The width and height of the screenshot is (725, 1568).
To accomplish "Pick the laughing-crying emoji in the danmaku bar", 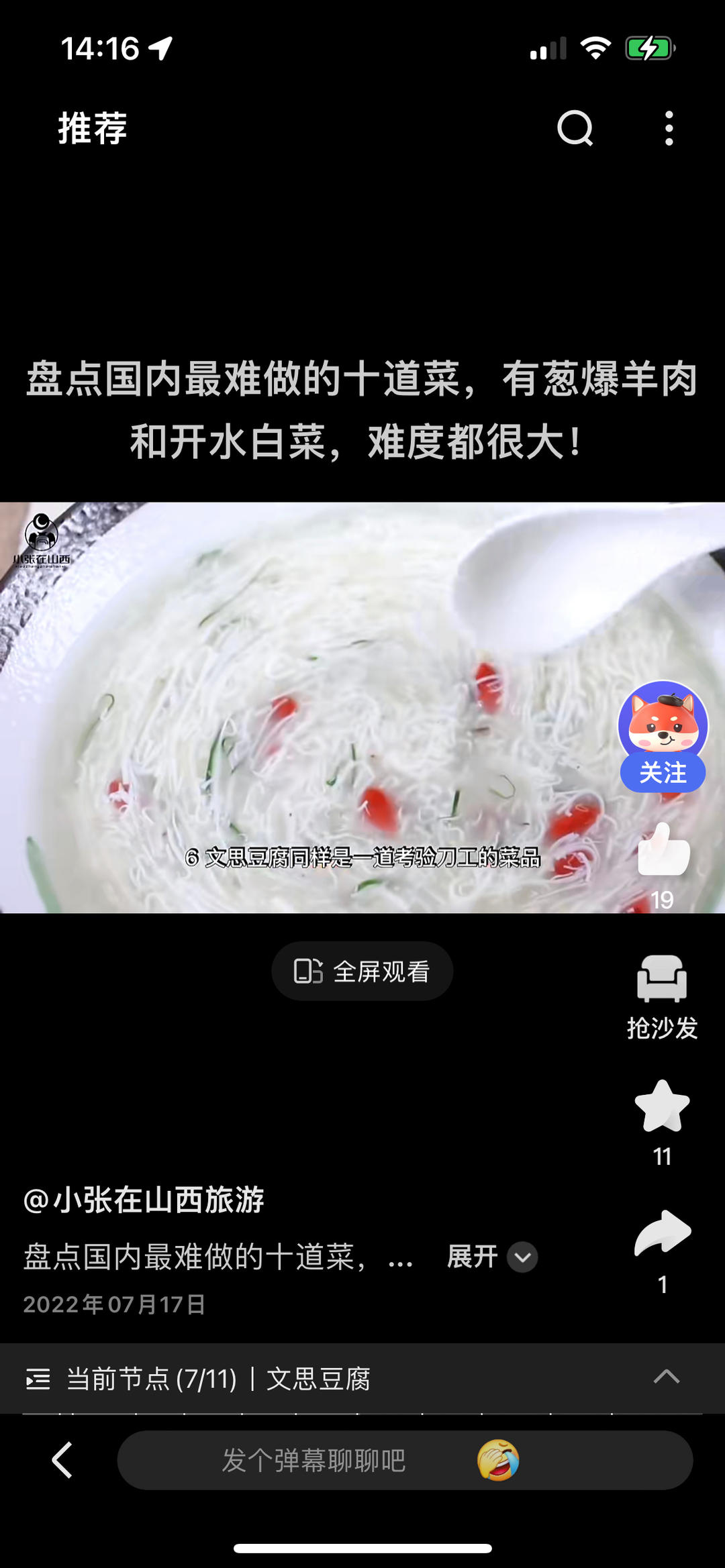I will coord(498,1461).
